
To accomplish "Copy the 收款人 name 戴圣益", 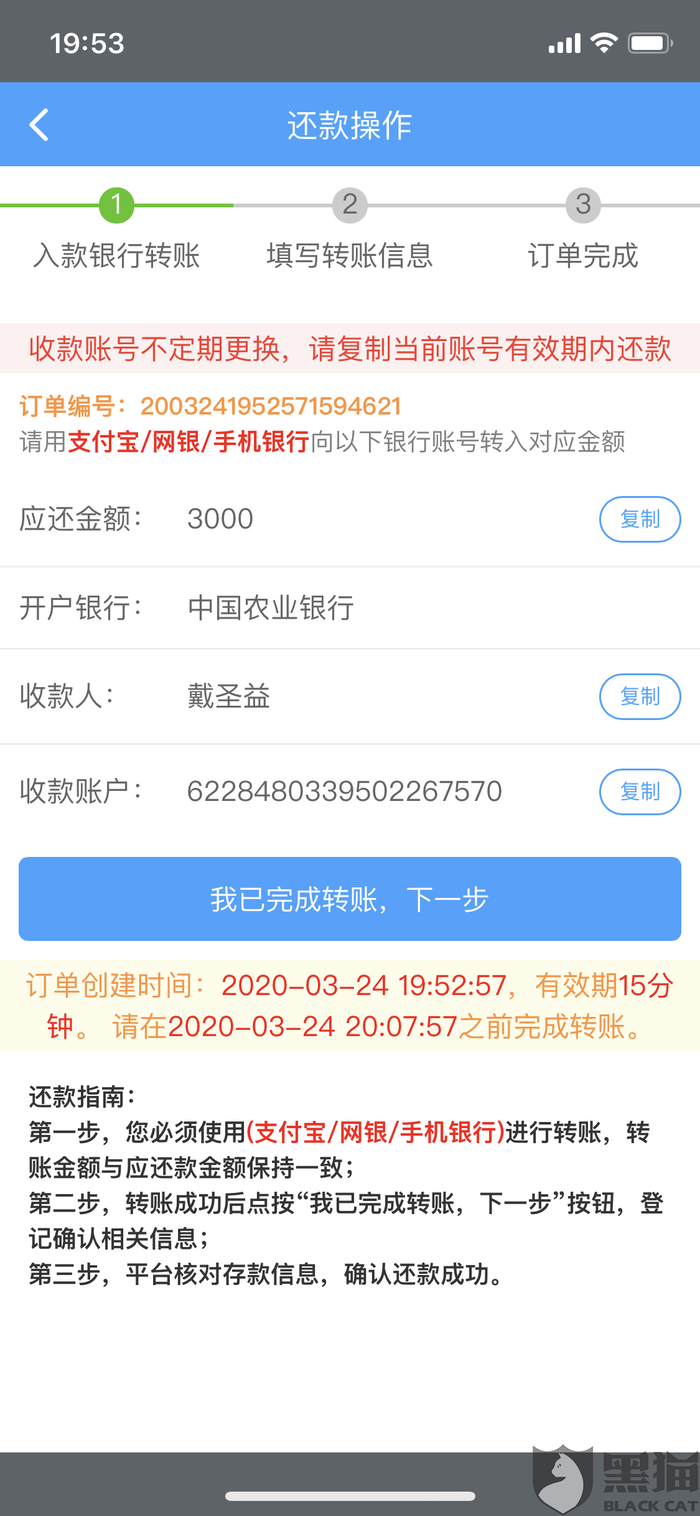I will point(639,696).
